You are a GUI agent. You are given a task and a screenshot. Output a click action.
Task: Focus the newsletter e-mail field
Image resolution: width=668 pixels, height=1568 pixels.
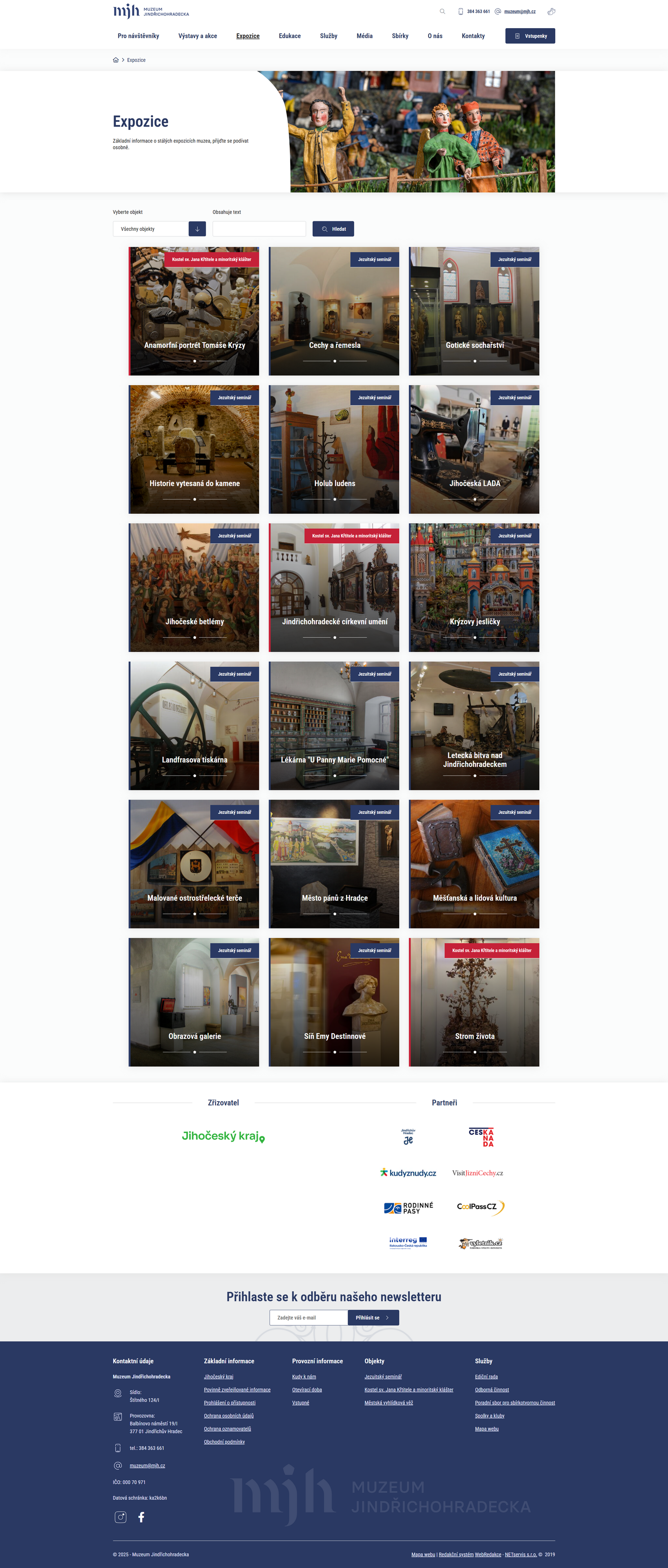308,1317
